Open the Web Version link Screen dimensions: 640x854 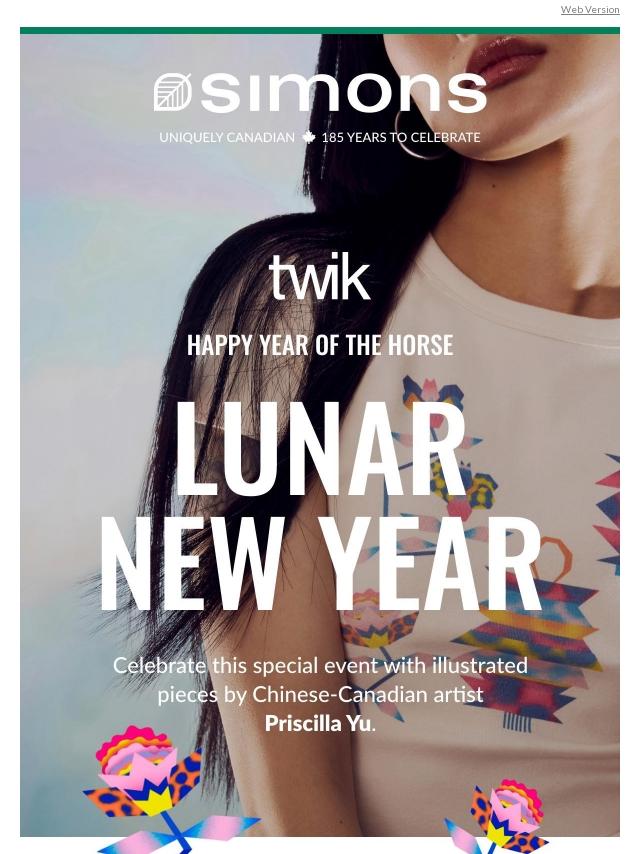pos(589,10)
